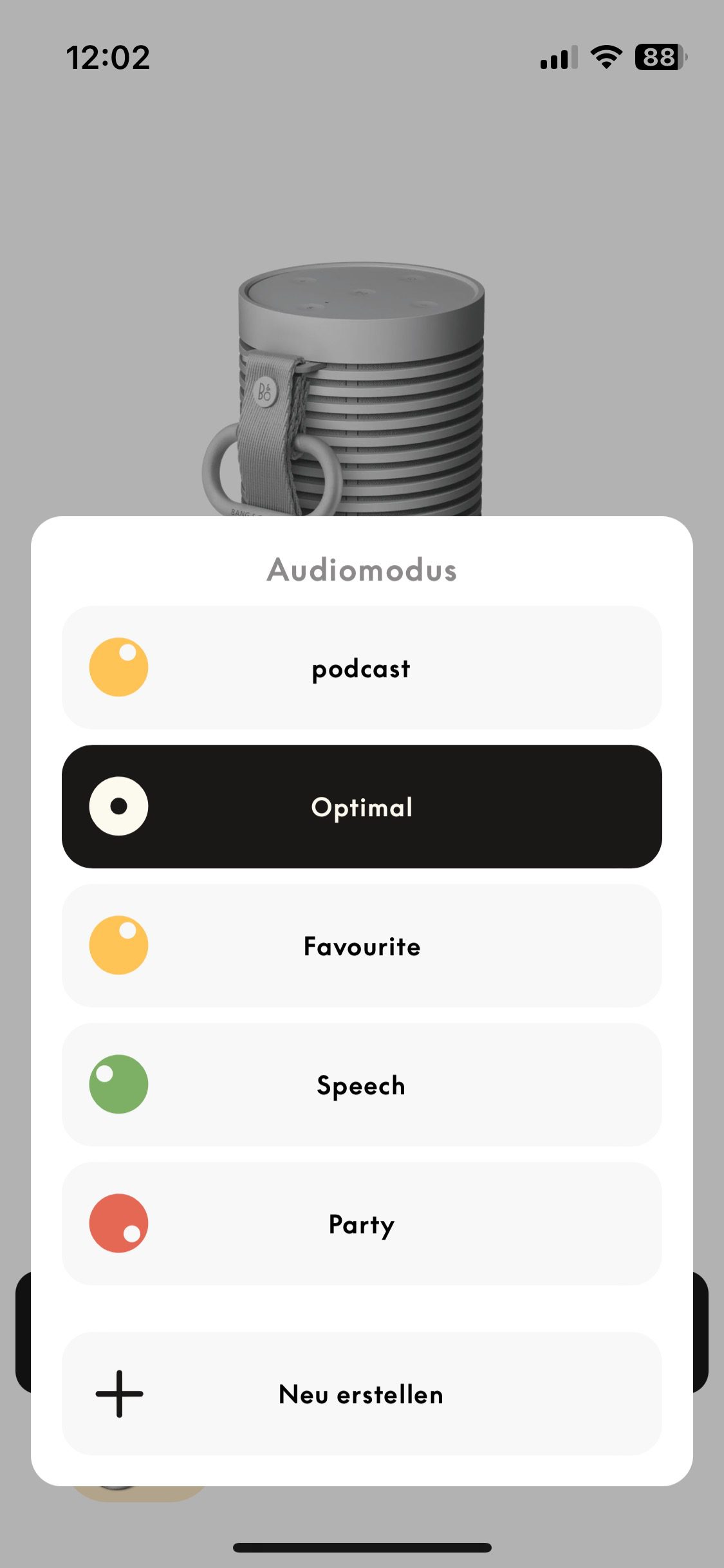This screenshot has width=724, height=1568.
Task: Activate the Speech audio mode
Action: [x=362, y=1085]
